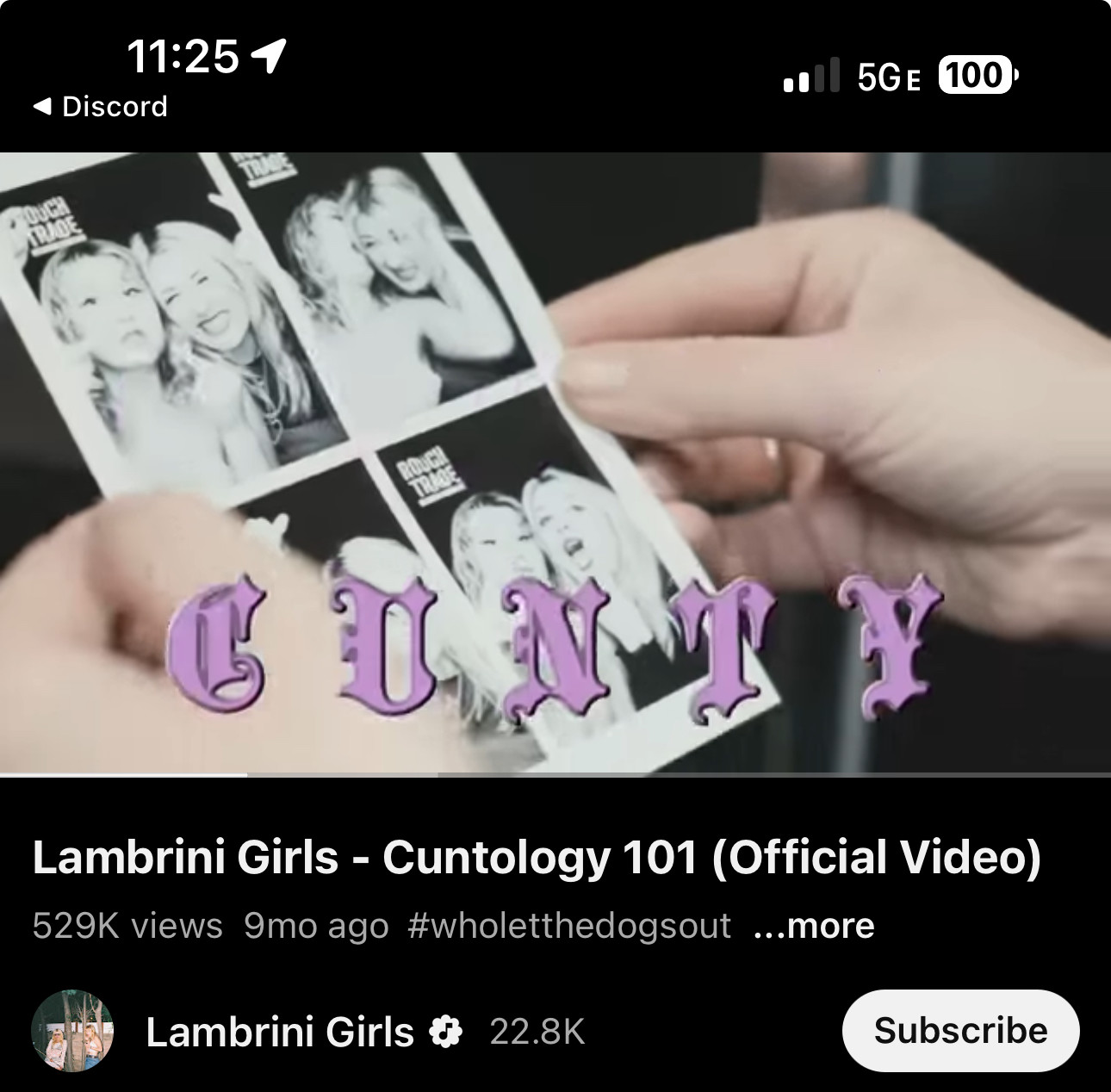Expand the description with ...more

pos(814,926)
